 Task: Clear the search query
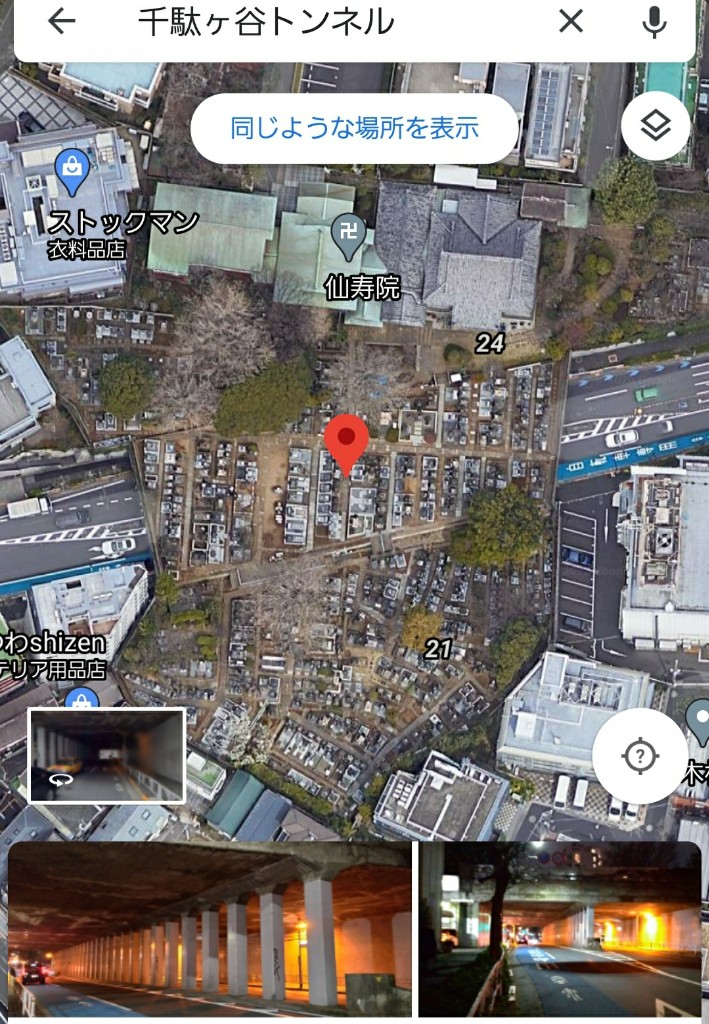(x=570, y=21)
